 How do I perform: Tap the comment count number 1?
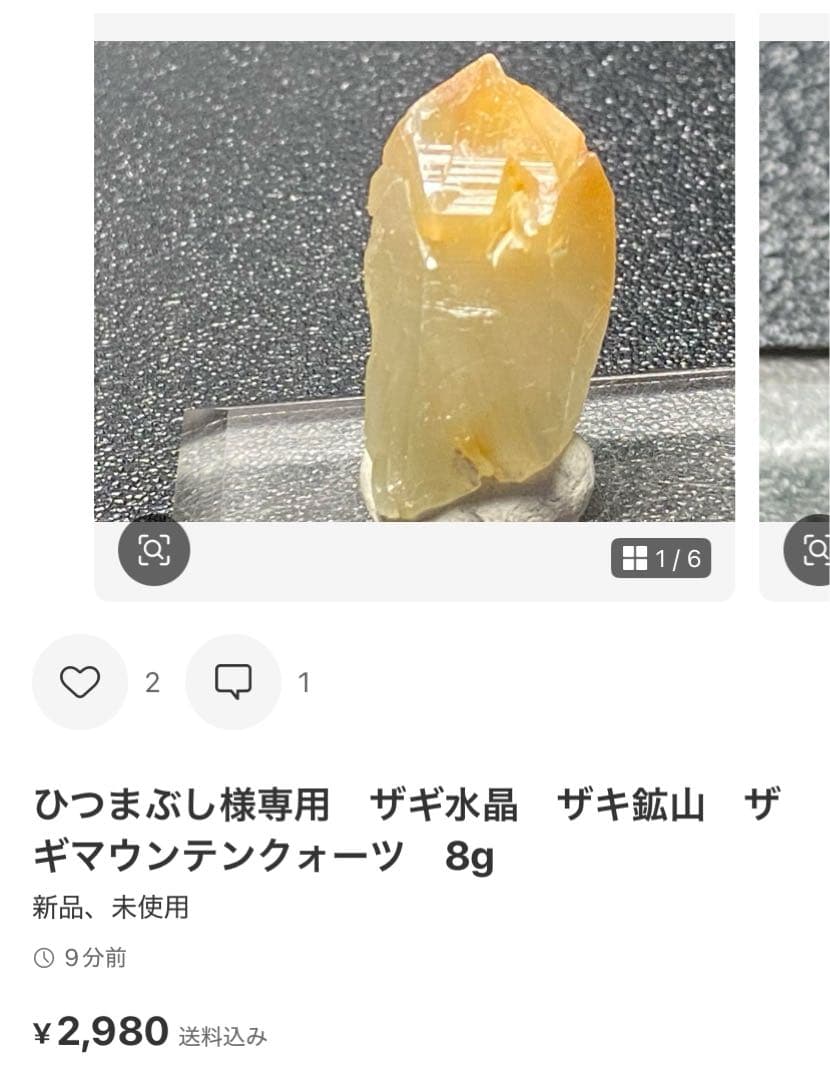[305, 683]
